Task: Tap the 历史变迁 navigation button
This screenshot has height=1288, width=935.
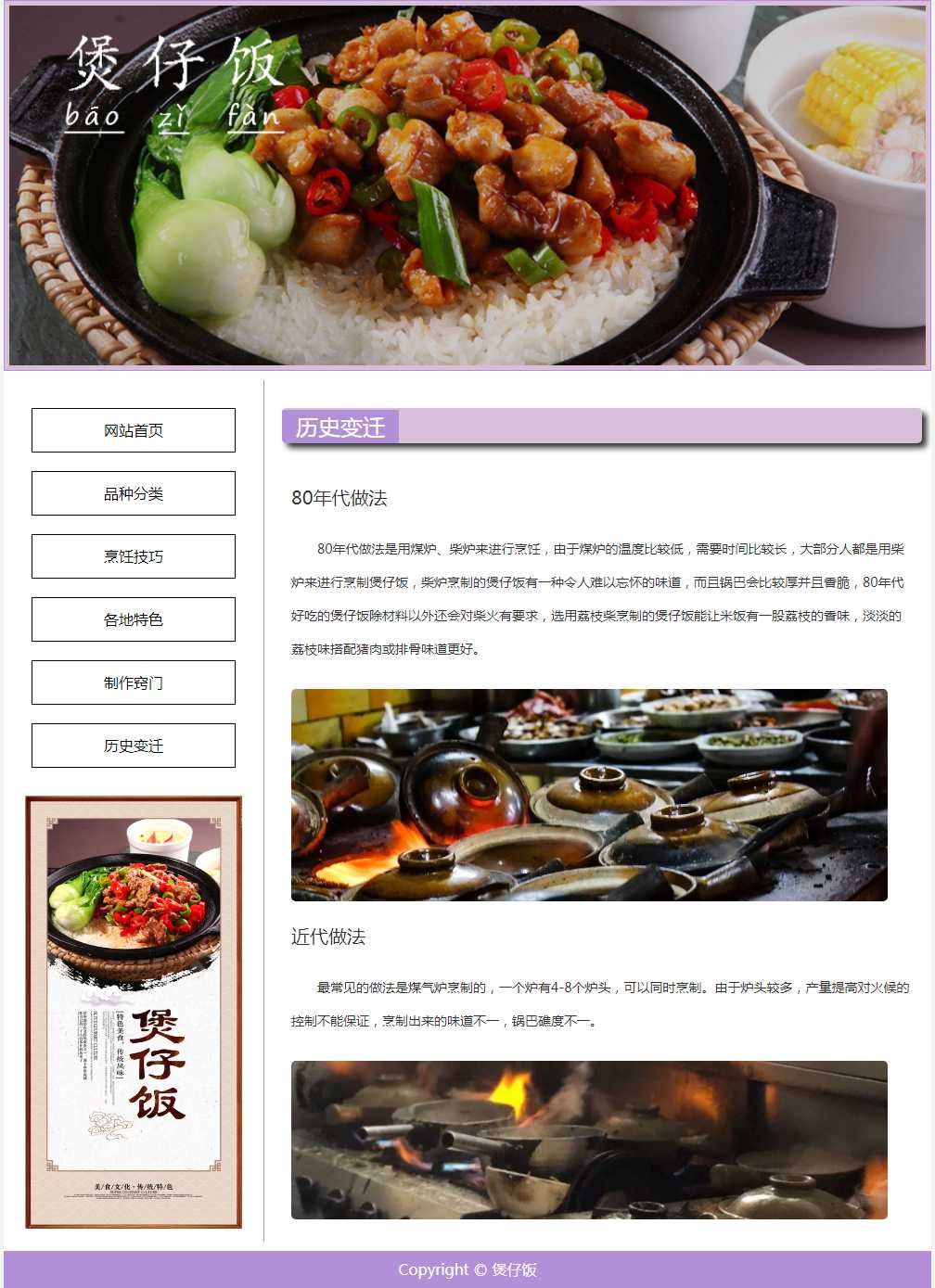Action: (x=134, y=746)
